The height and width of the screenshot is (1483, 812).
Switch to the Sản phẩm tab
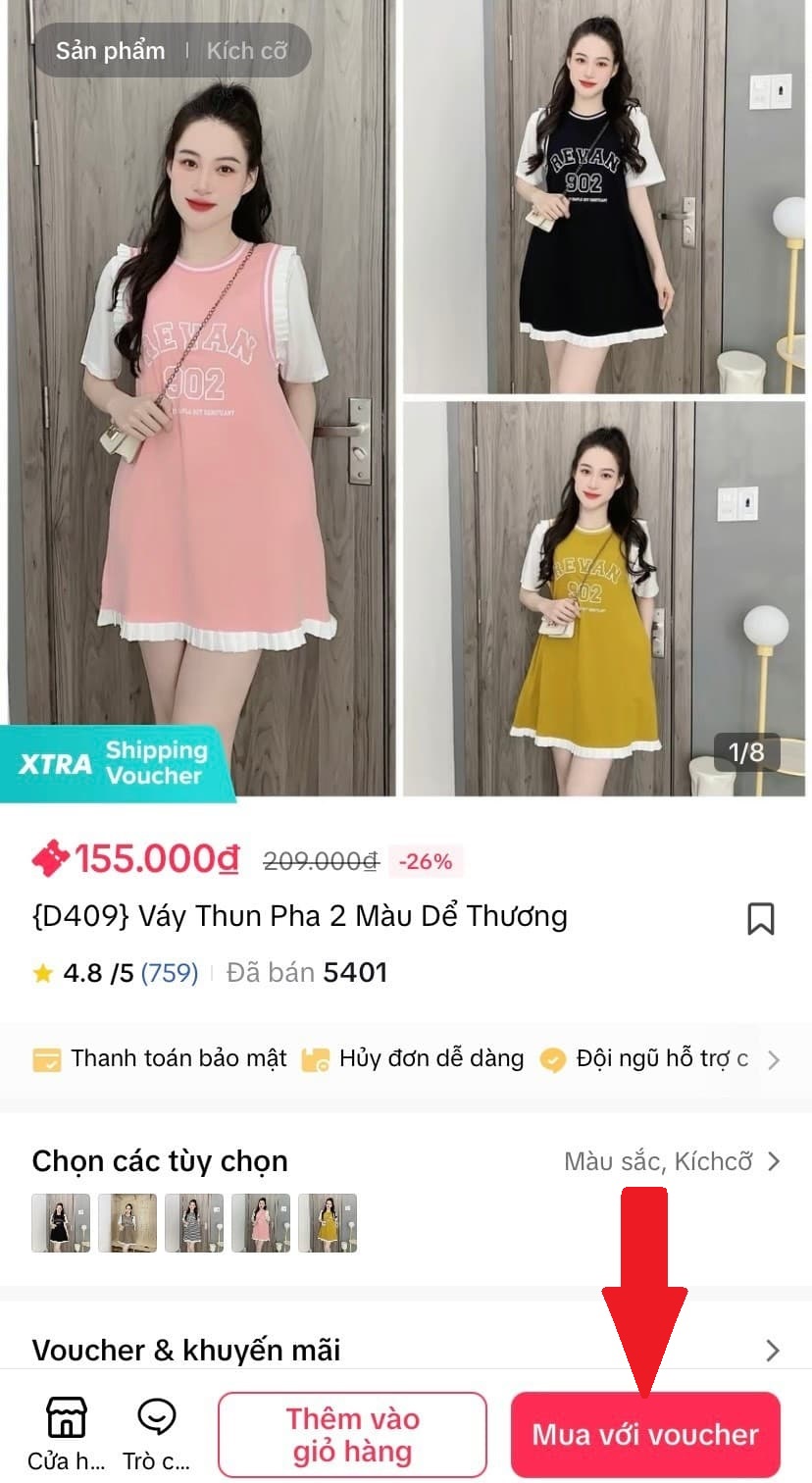tap(110, 51)
